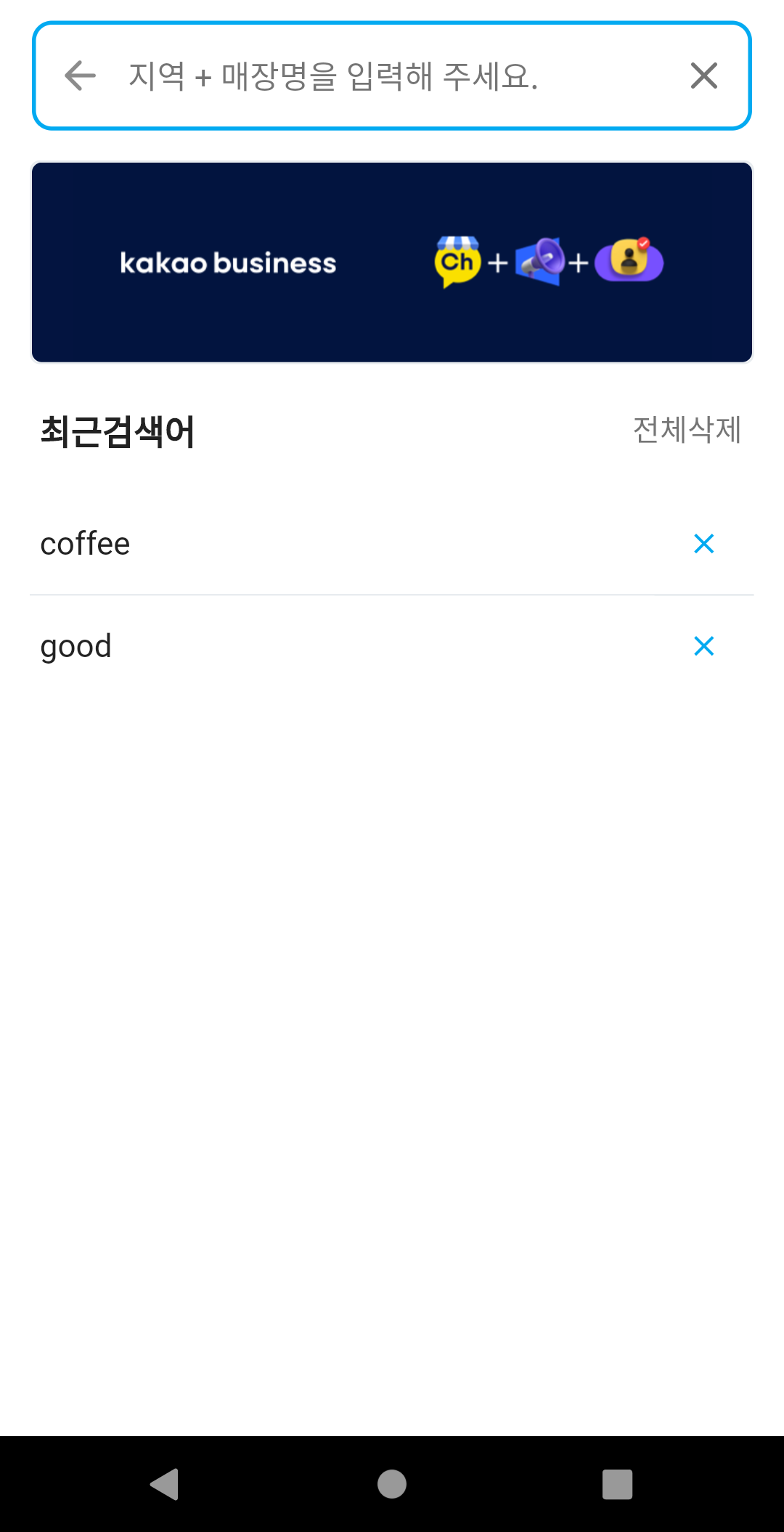This screenshot has width=784, height=1532.
Task: Tap the Kakao Channel 'Ch' icon in banner
Action: tap(456, 262)
